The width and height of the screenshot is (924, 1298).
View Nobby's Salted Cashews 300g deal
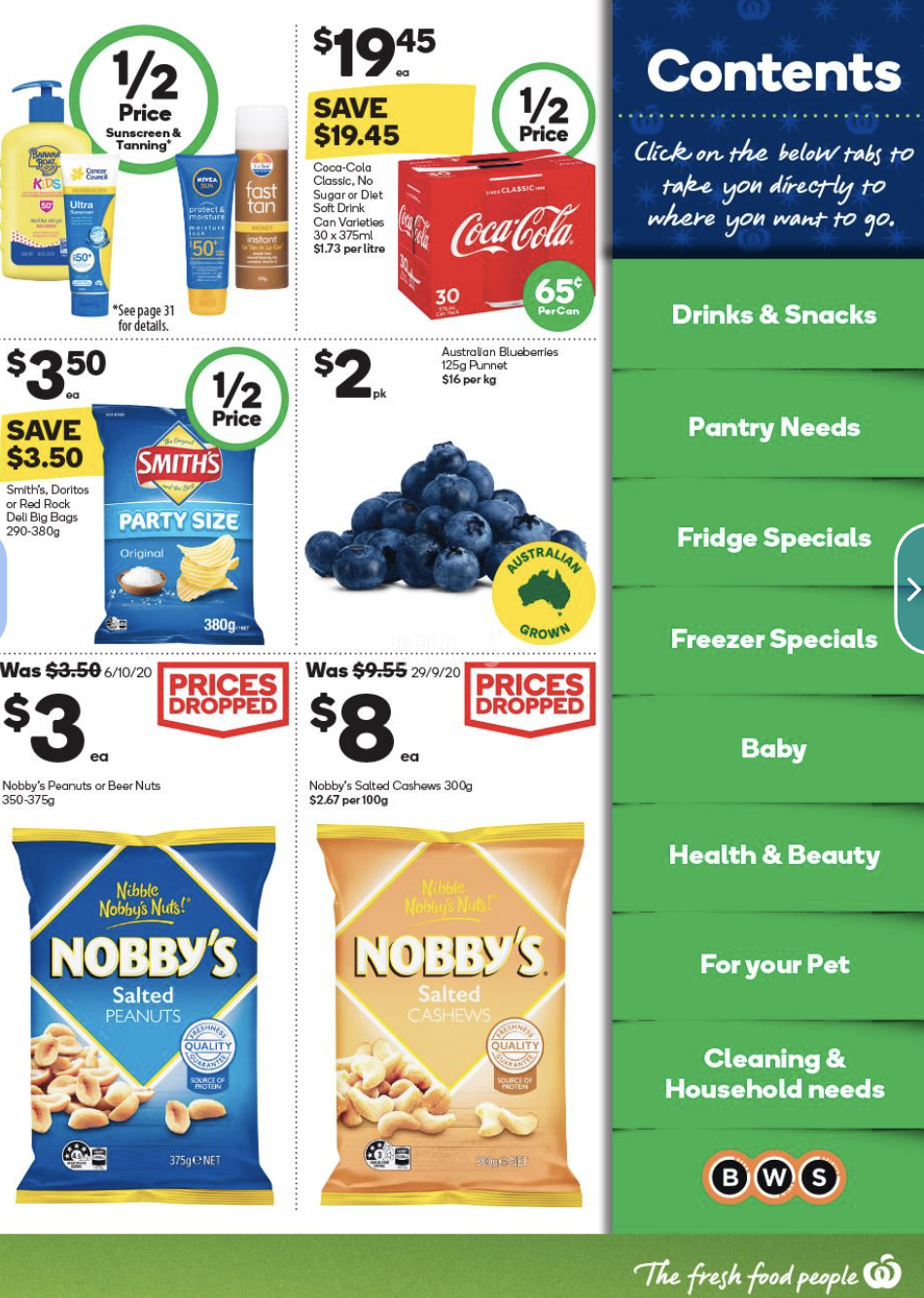click(449, 1012)
